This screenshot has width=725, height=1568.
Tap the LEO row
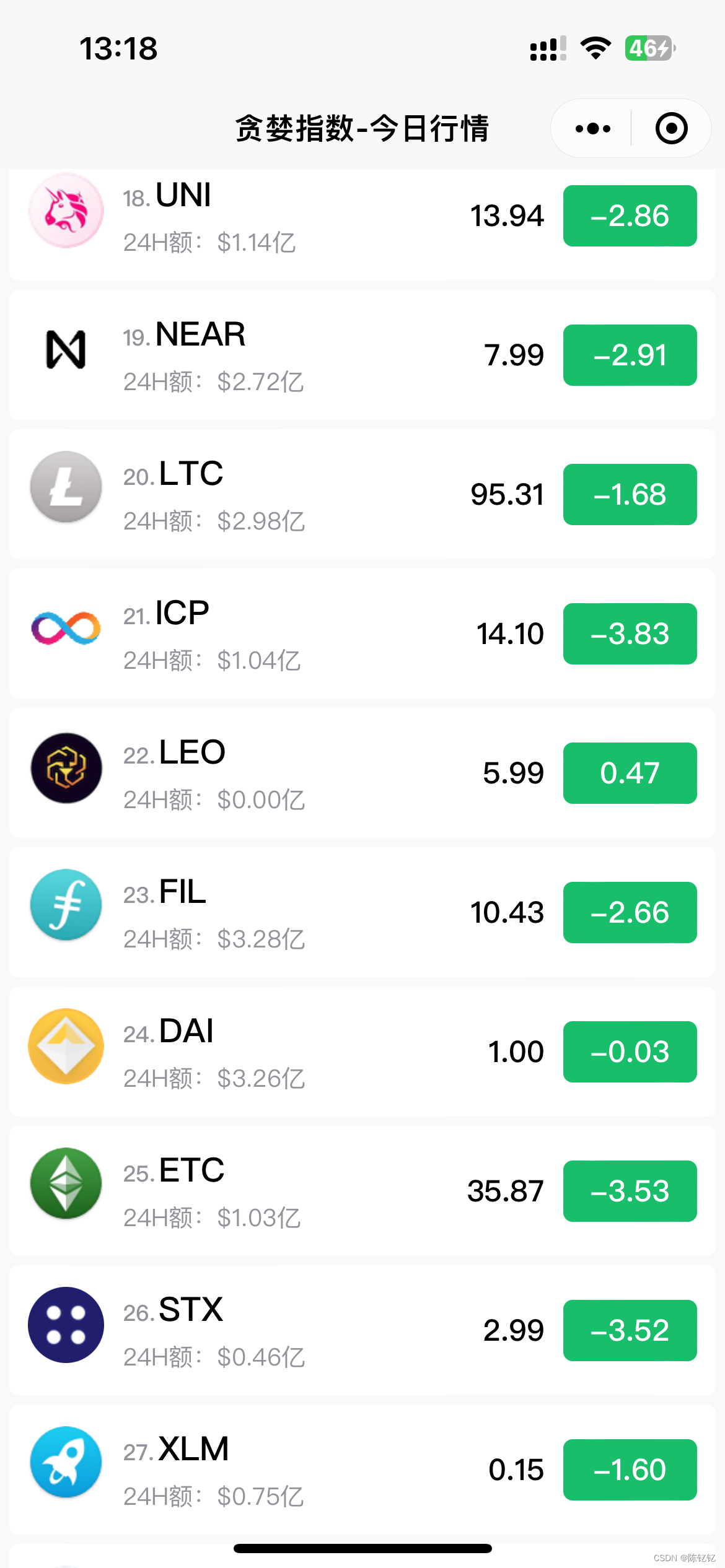(x=279, y=773)
